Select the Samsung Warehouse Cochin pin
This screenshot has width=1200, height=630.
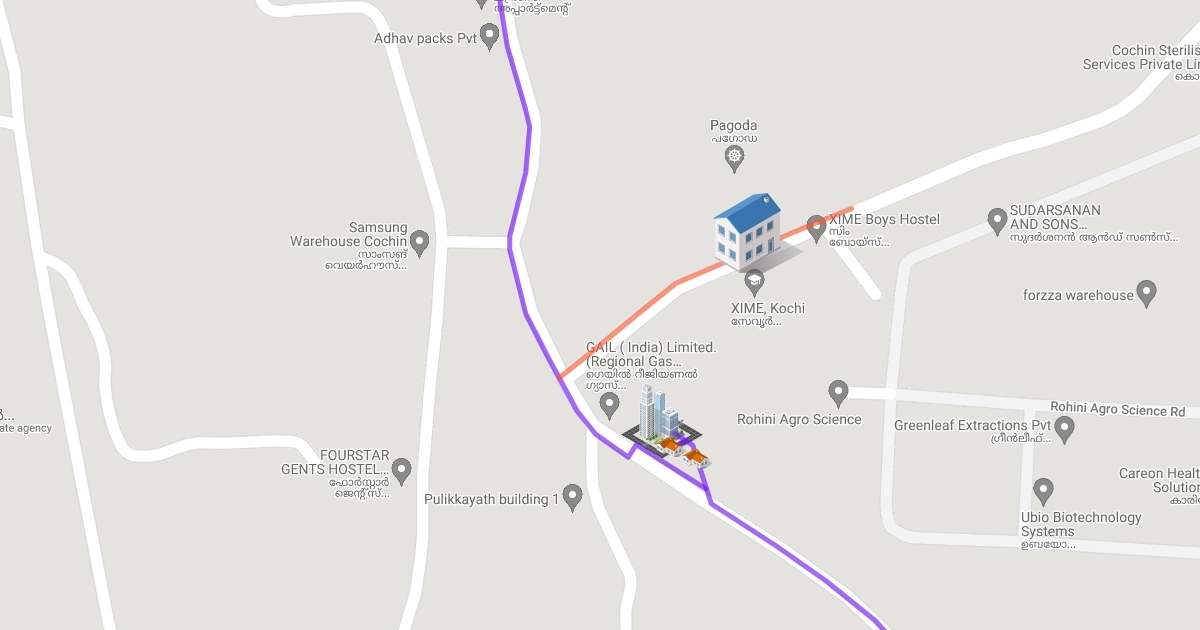tap(420, 244)
